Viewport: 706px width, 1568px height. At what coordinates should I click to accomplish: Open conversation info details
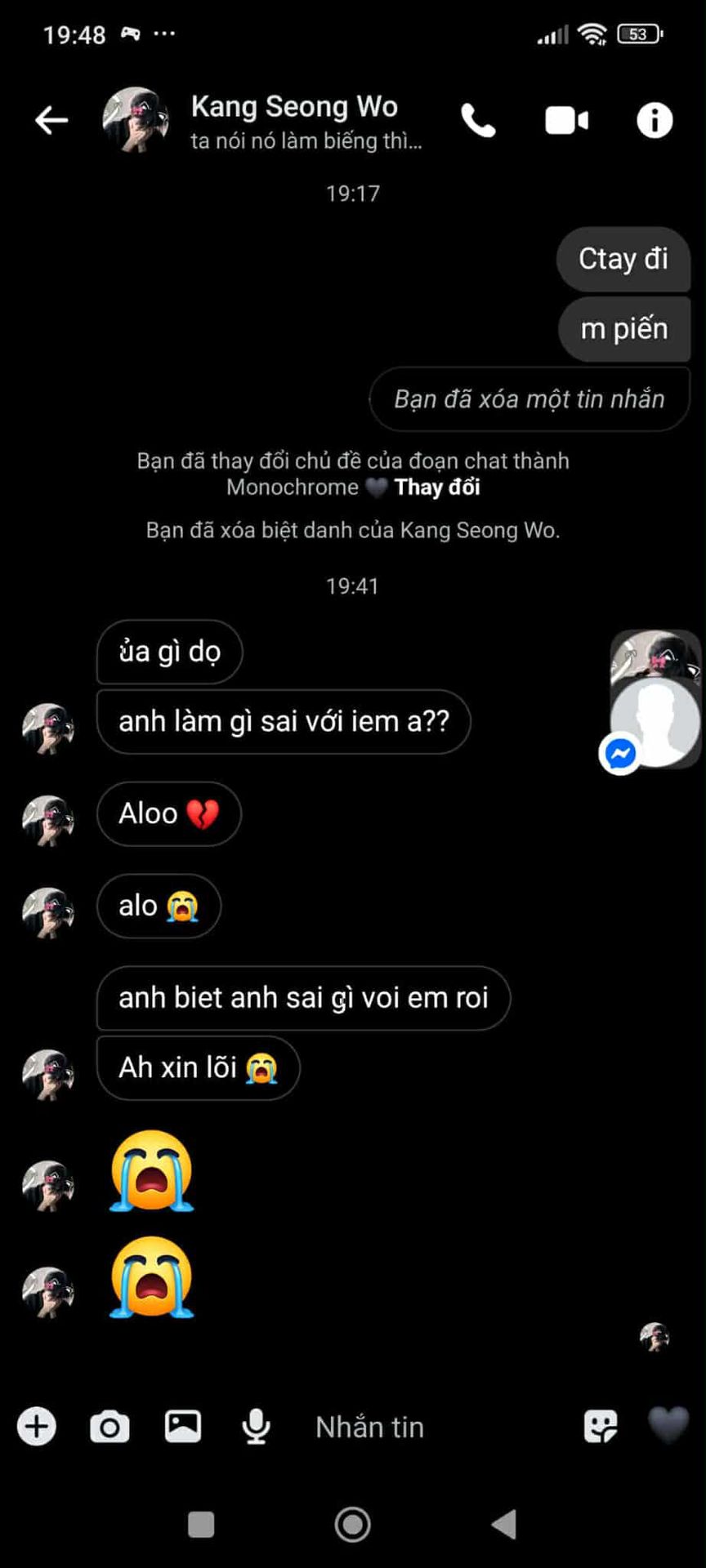[655, 121]
